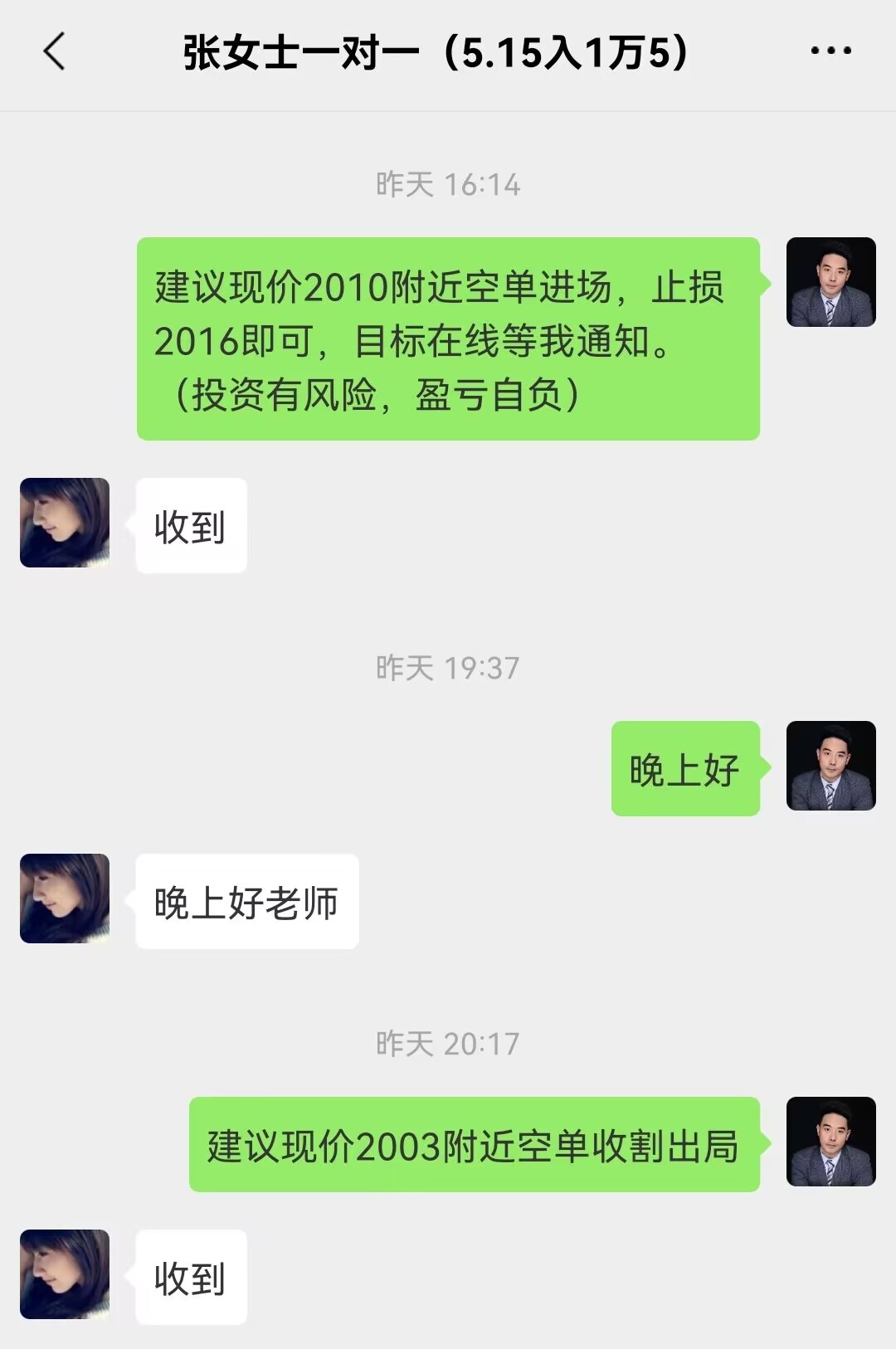Tap sender avatar beside 晚上好 message
The width and height of the screenshot is (896, 1349).
(830, 766)
